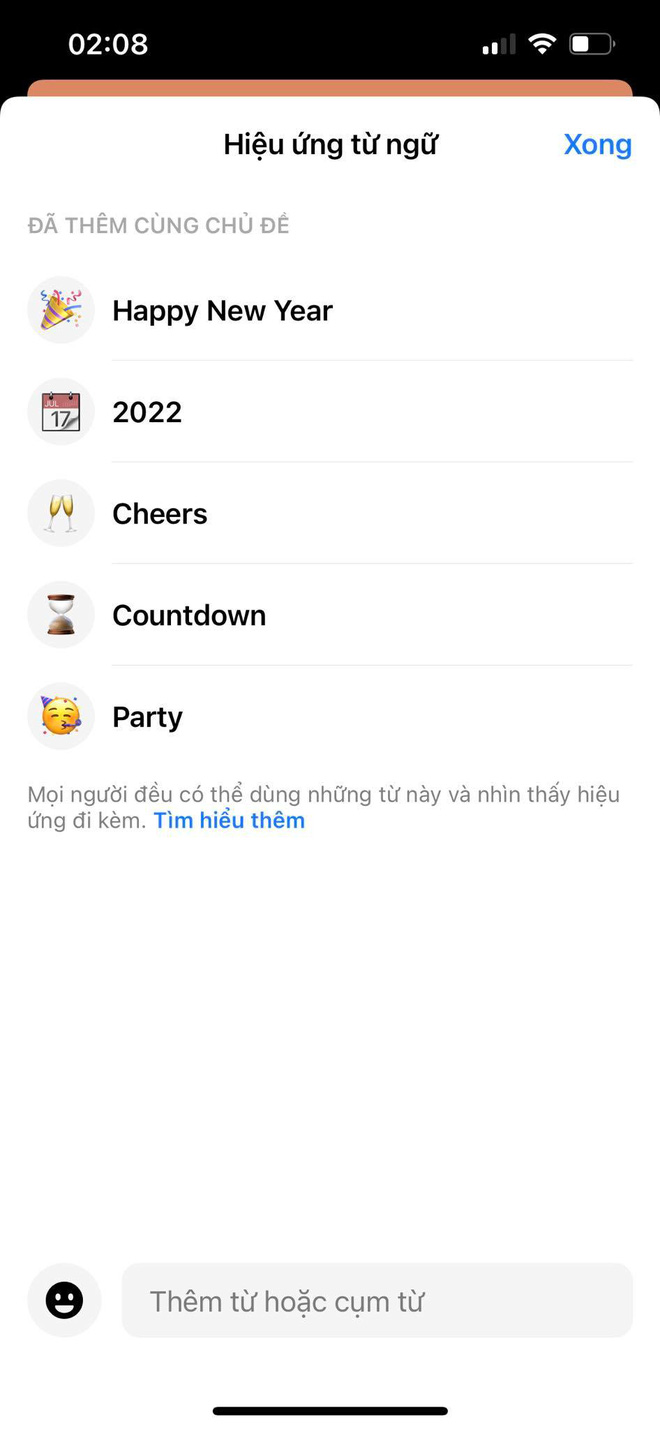Screen dimensions: 660x1429
Task: Open the Happy New Year word effect
Action: 330,310
